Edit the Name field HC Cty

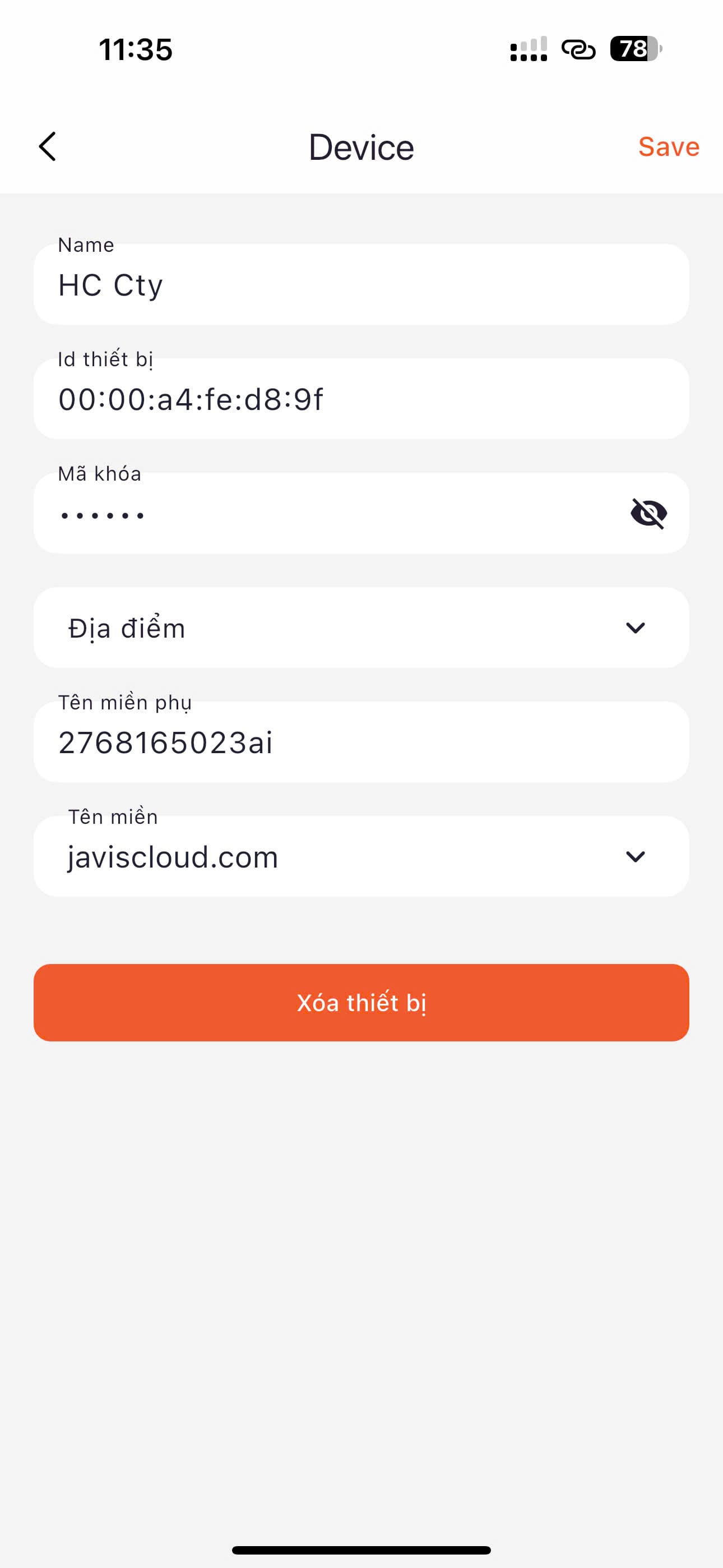[360, 285]
